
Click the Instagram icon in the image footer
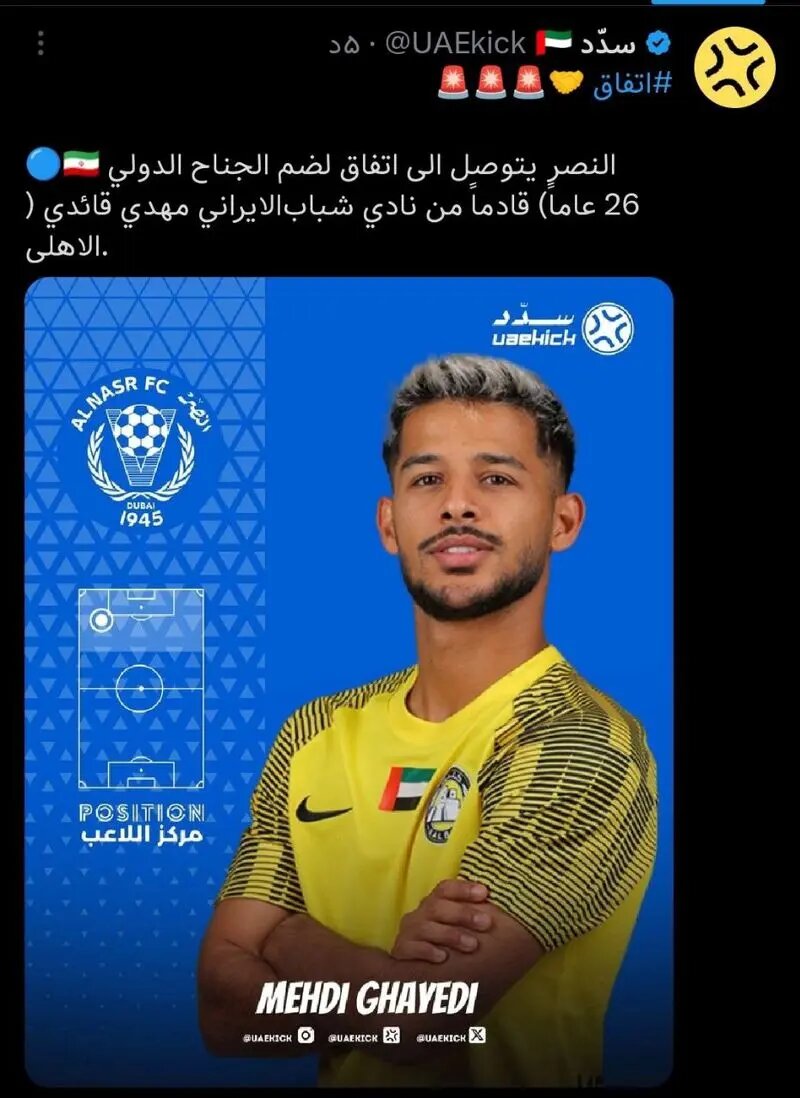307,1037
